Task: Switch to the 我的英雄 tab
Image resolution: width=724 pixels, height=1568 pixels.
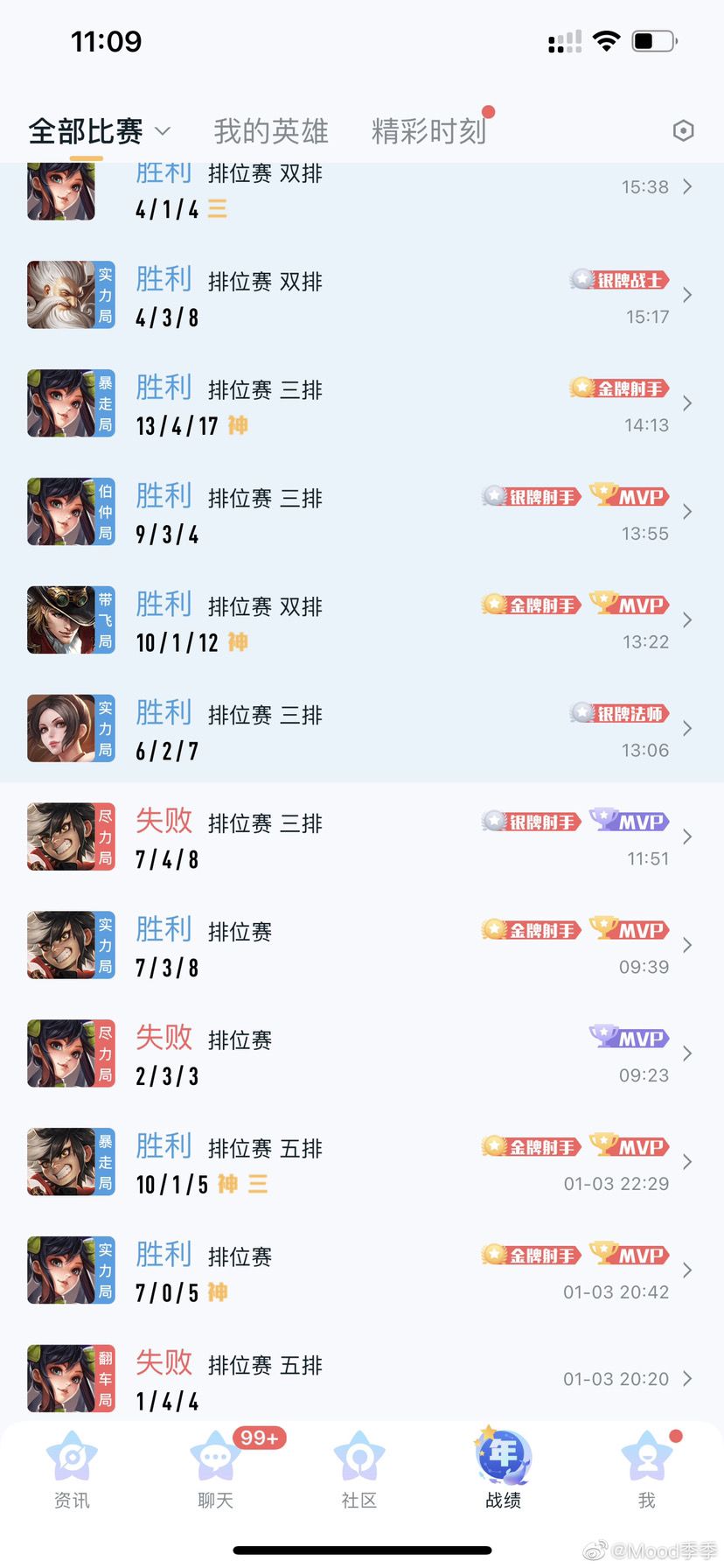Action: (x=271, y=131)
